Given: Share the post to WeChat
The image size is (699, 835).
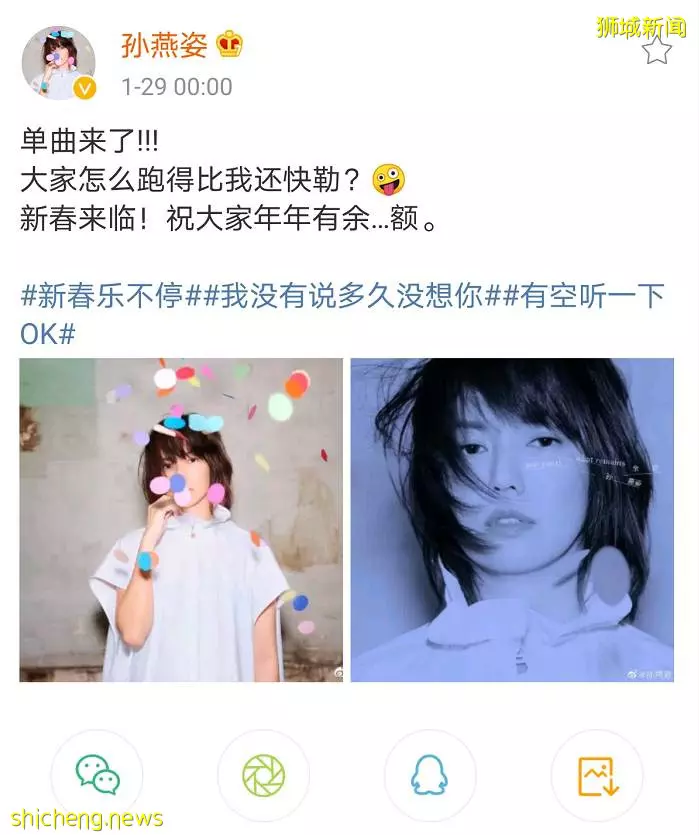Looking at the screenshot, I should coord(97,775).
